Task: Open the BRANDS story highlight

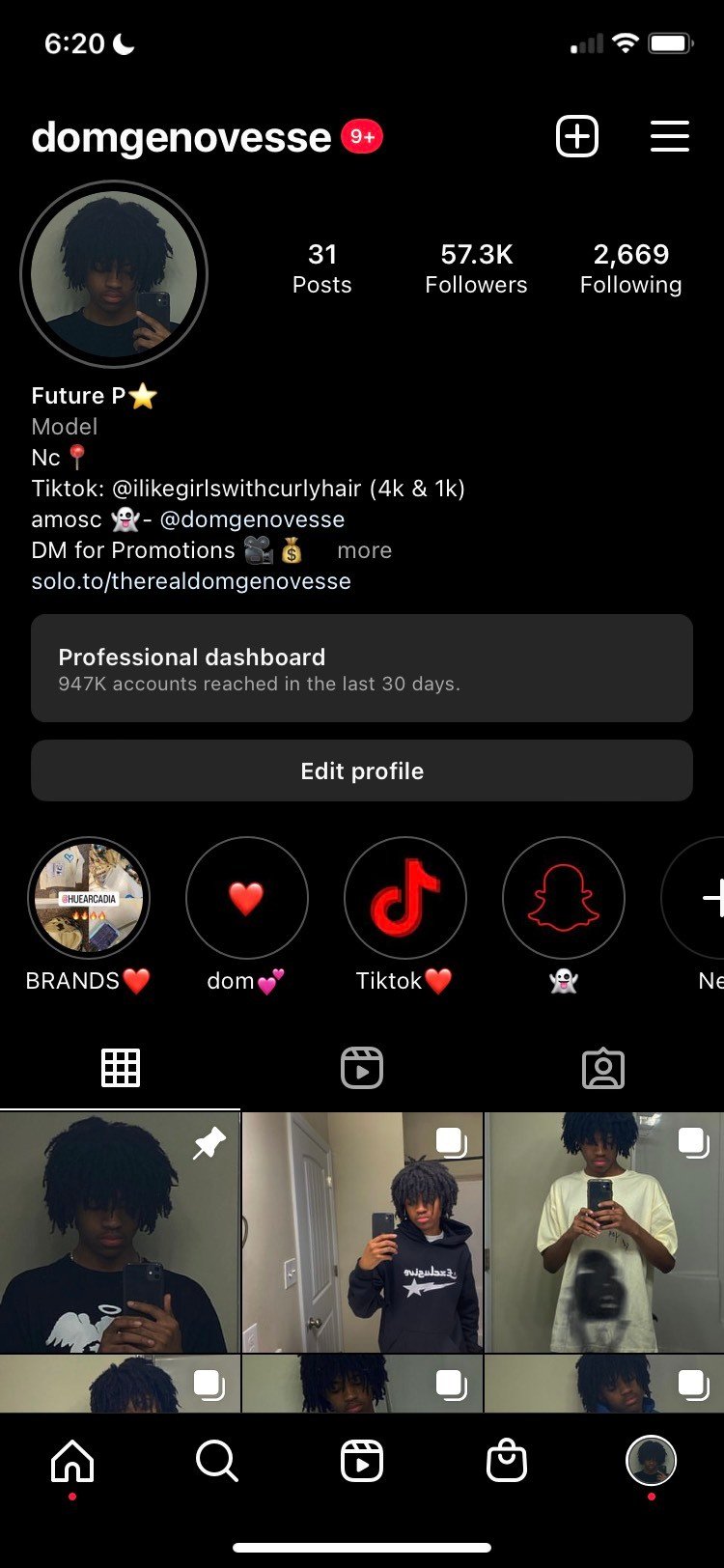Action: coord(89,898)
